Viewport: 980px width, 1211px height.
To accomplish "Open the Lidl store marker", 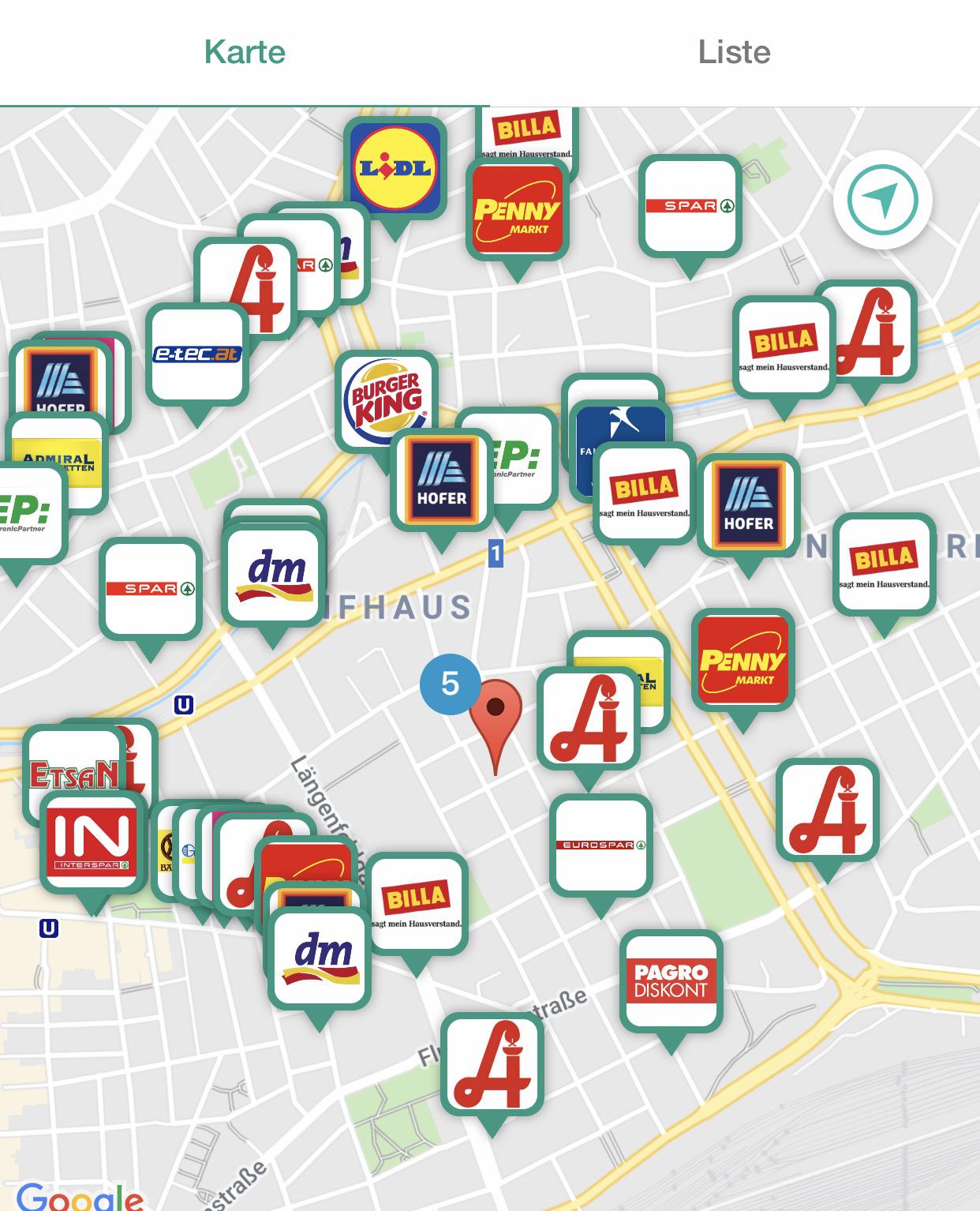I will click(395, 168).
